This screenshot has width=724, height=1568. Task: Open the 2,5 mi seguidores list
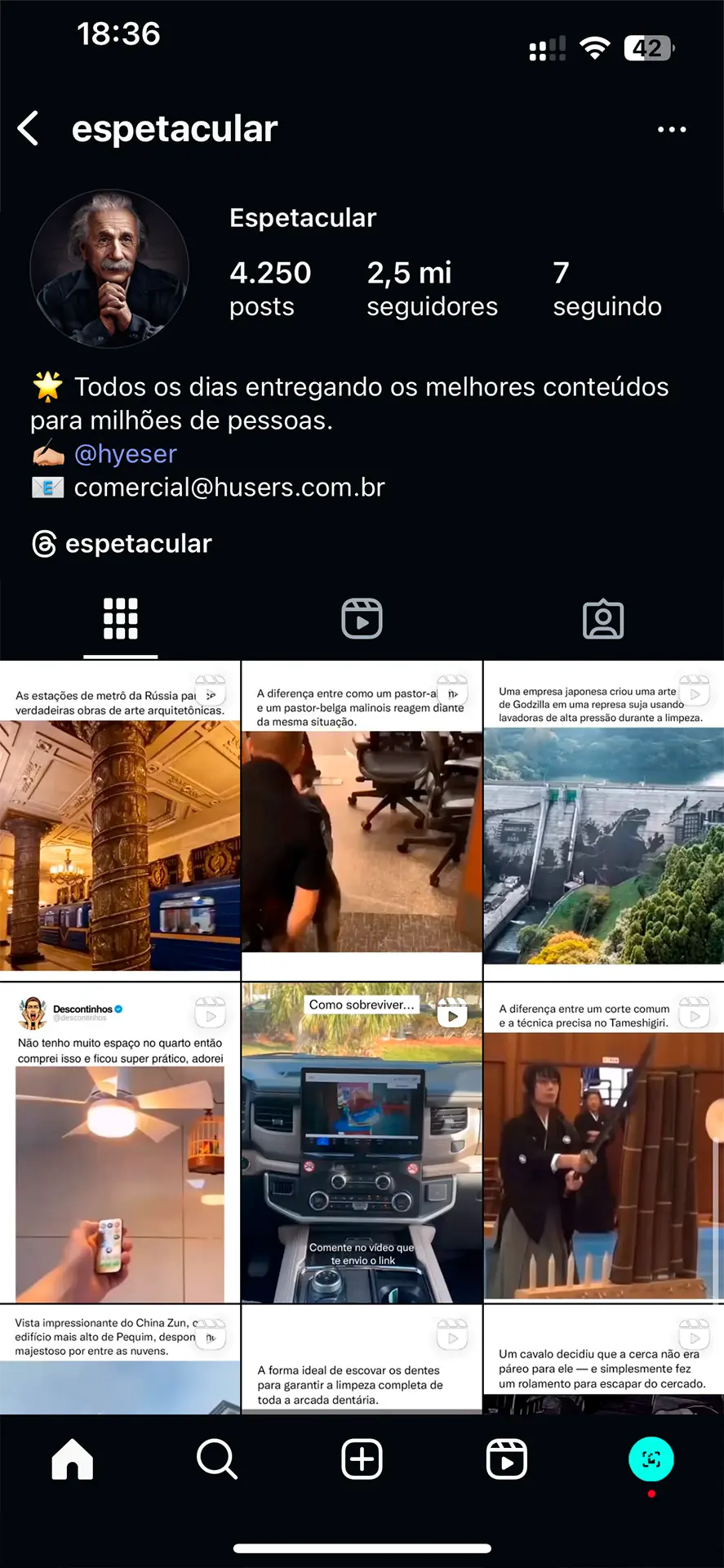click(432, 289)
